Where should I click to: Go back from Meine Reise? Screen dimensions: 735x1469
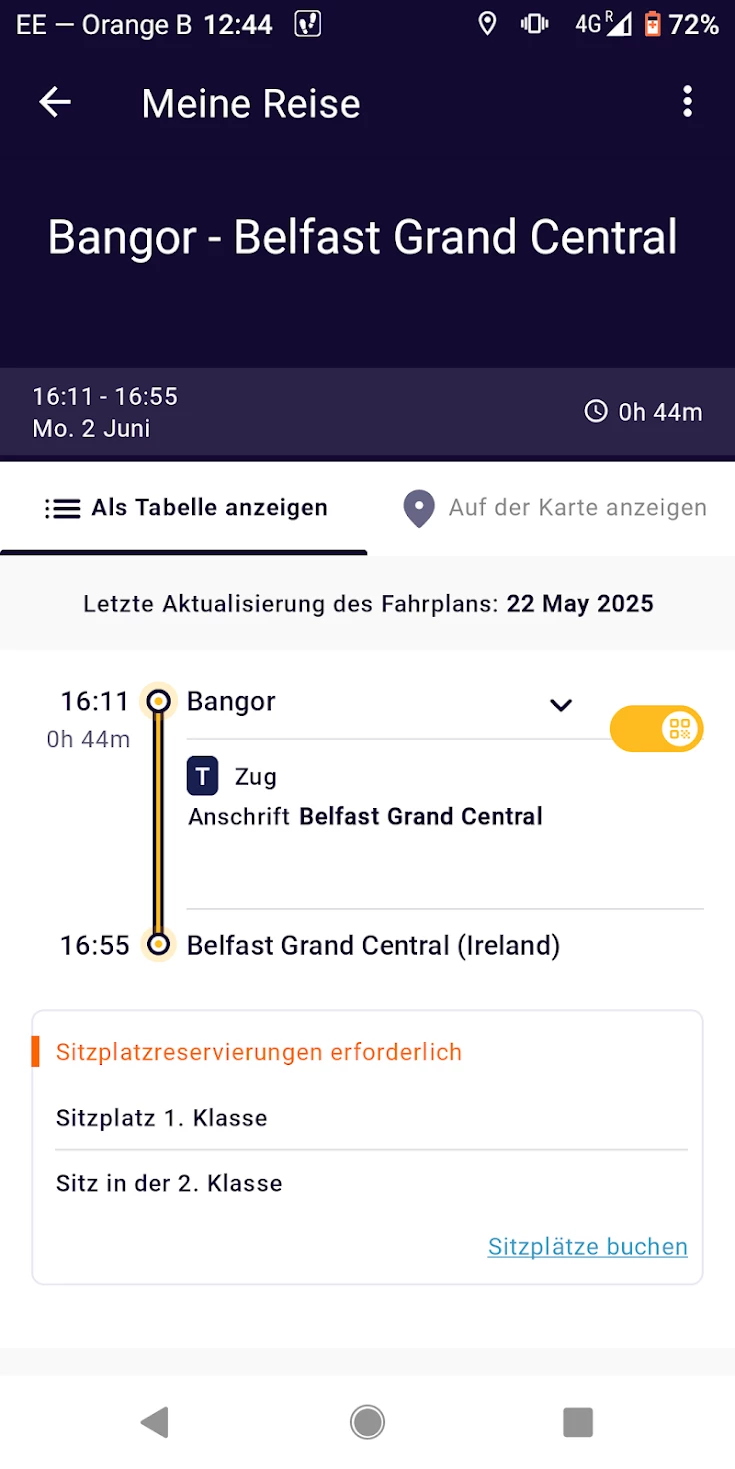click(55, 102)
